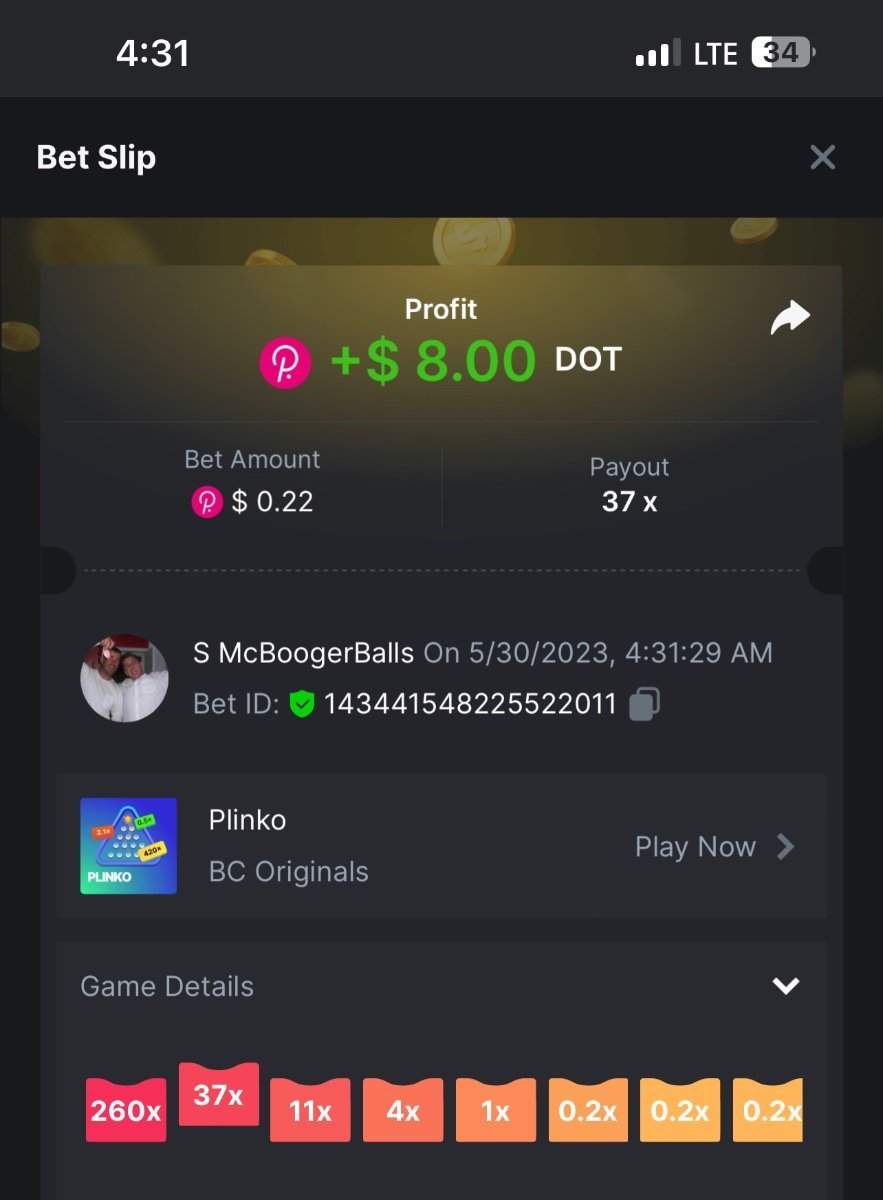Open S McBoogerBalls profile avatar

pyautogui.click(x=124, y=678)
